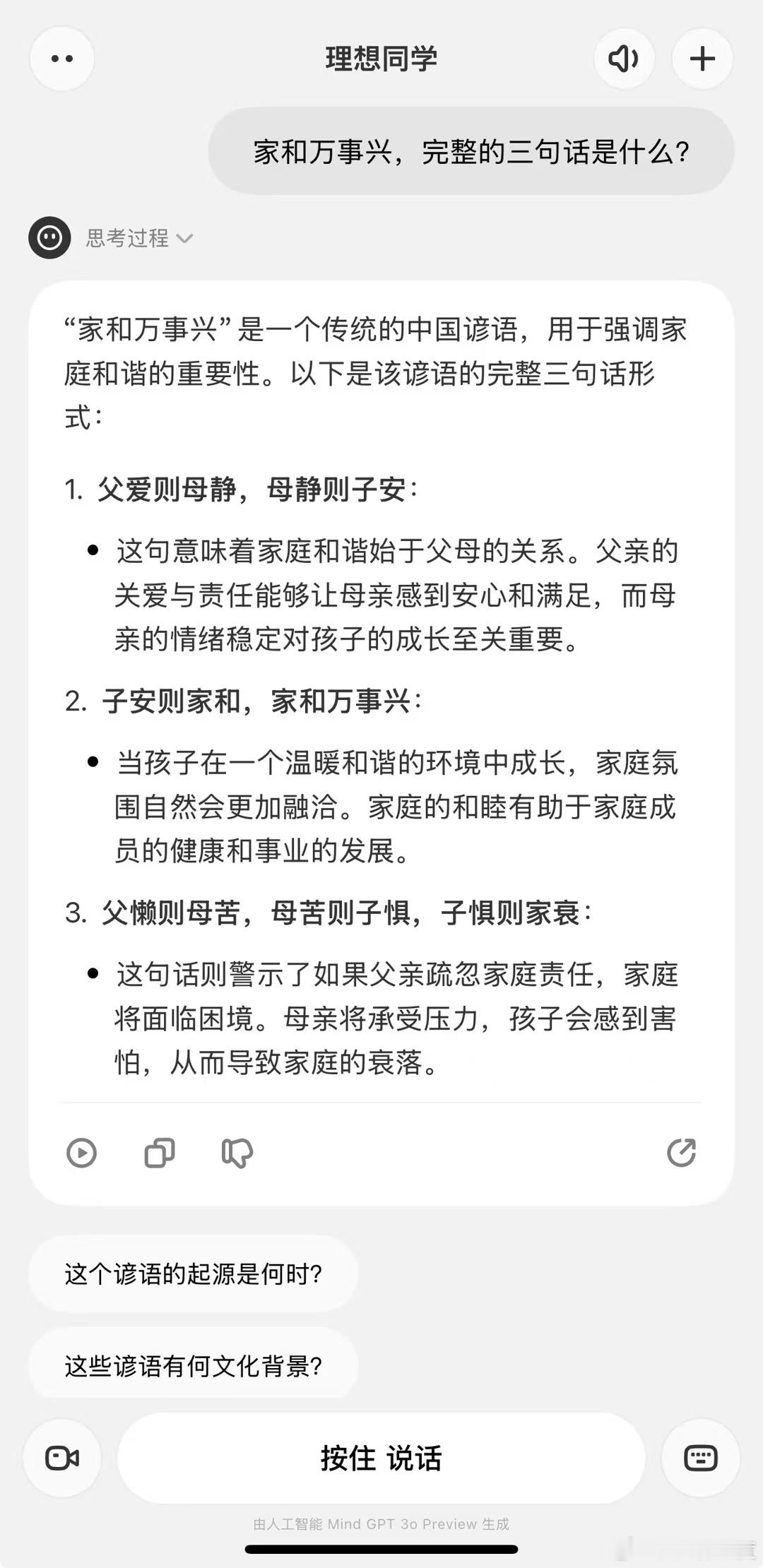Screen dimensions: 763x1568
Task: Collapse the thinking process chevron
Action: pyautogui.click(x=186, y=240)
